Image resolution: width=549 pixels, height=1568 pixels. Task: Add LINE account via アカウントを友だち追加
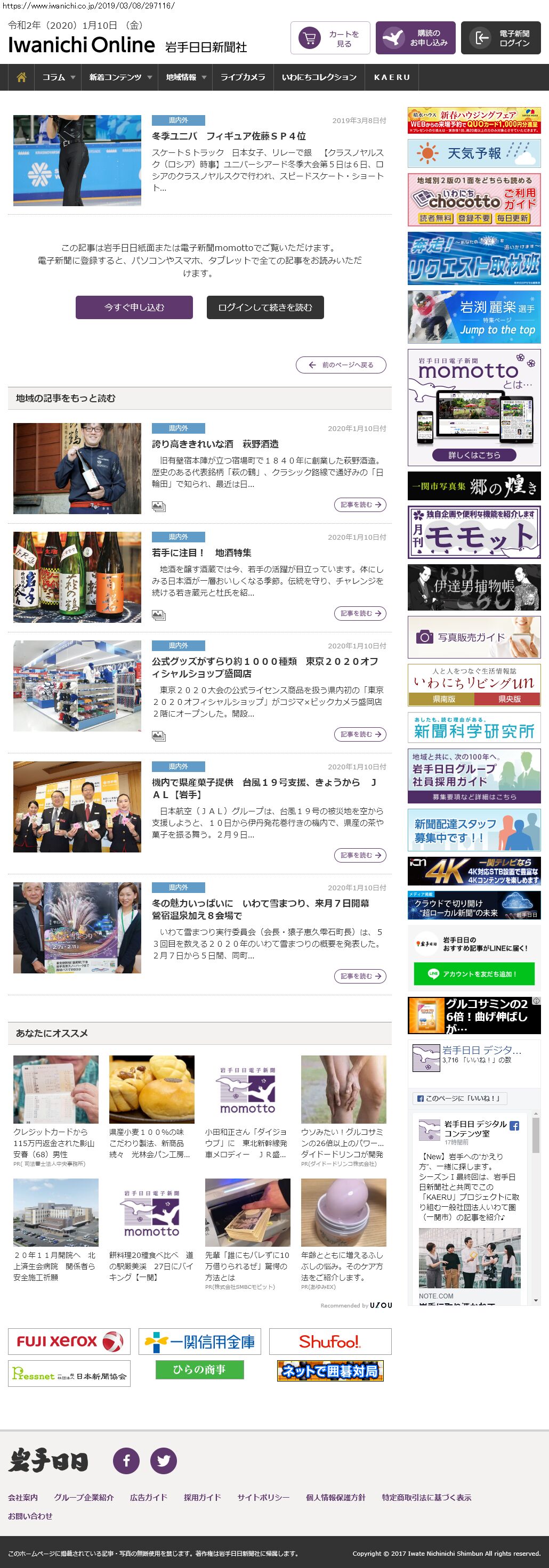point(473,974)
